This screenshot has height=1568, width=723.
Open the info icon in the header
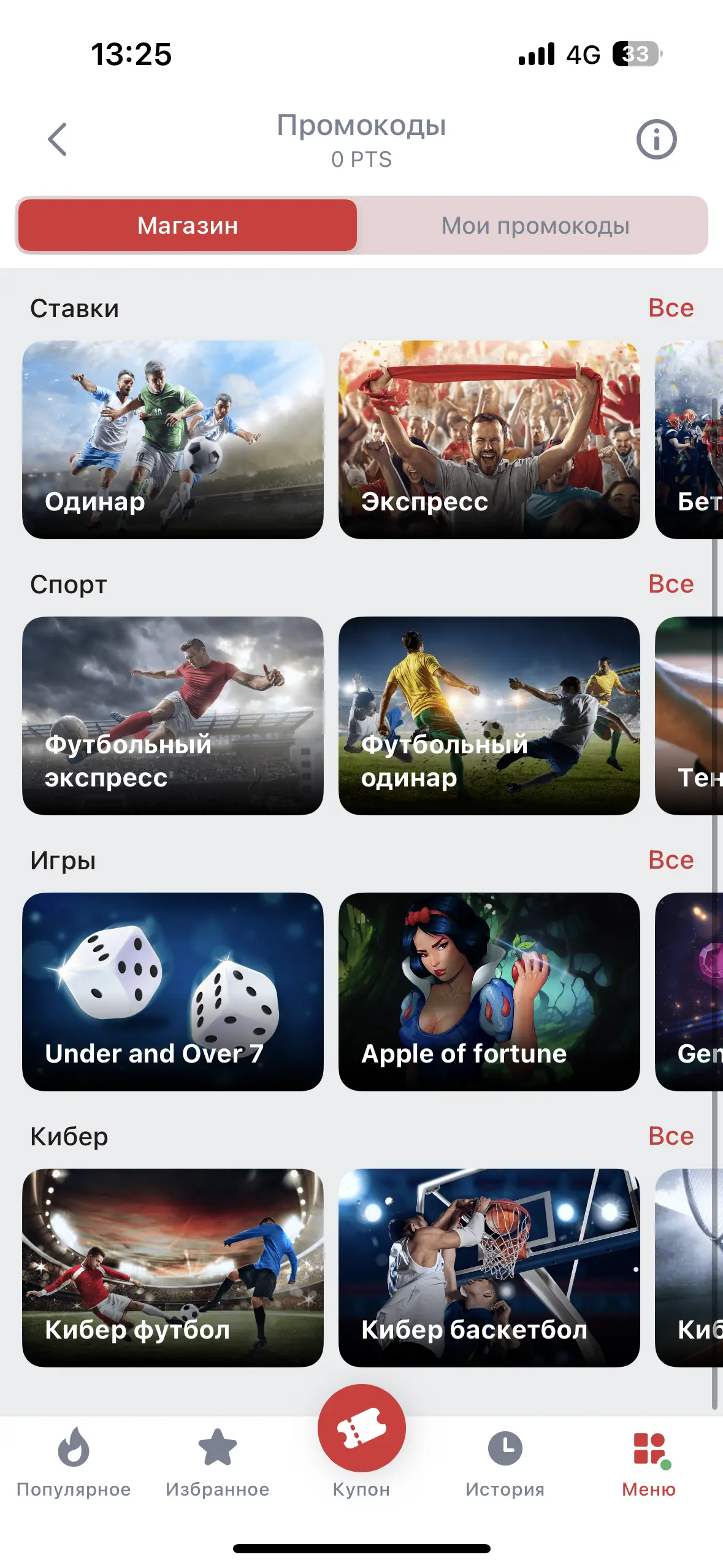pos(656,139)
